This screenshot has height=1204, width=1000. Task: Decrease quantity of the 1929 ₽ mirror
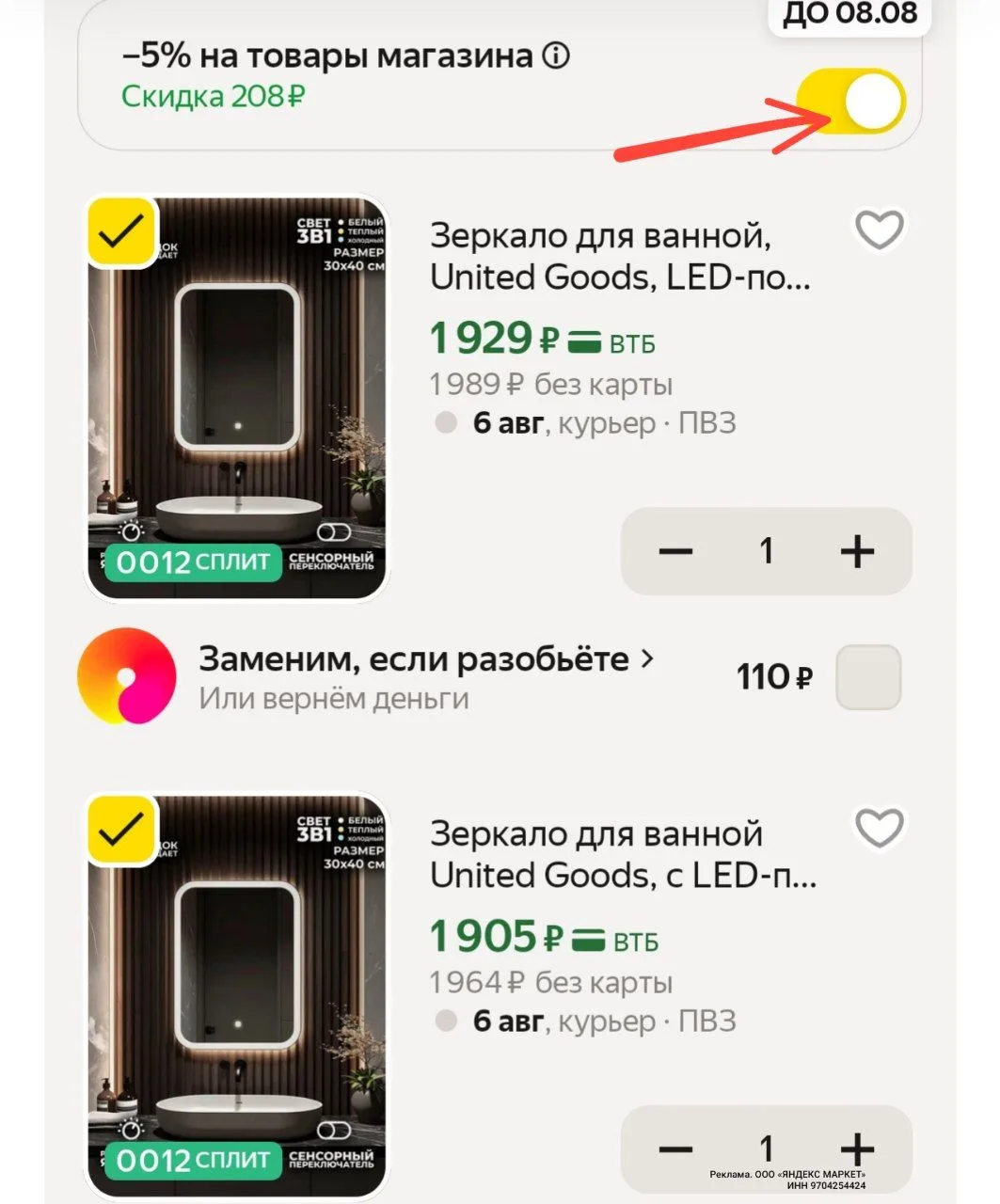[675, 551]
